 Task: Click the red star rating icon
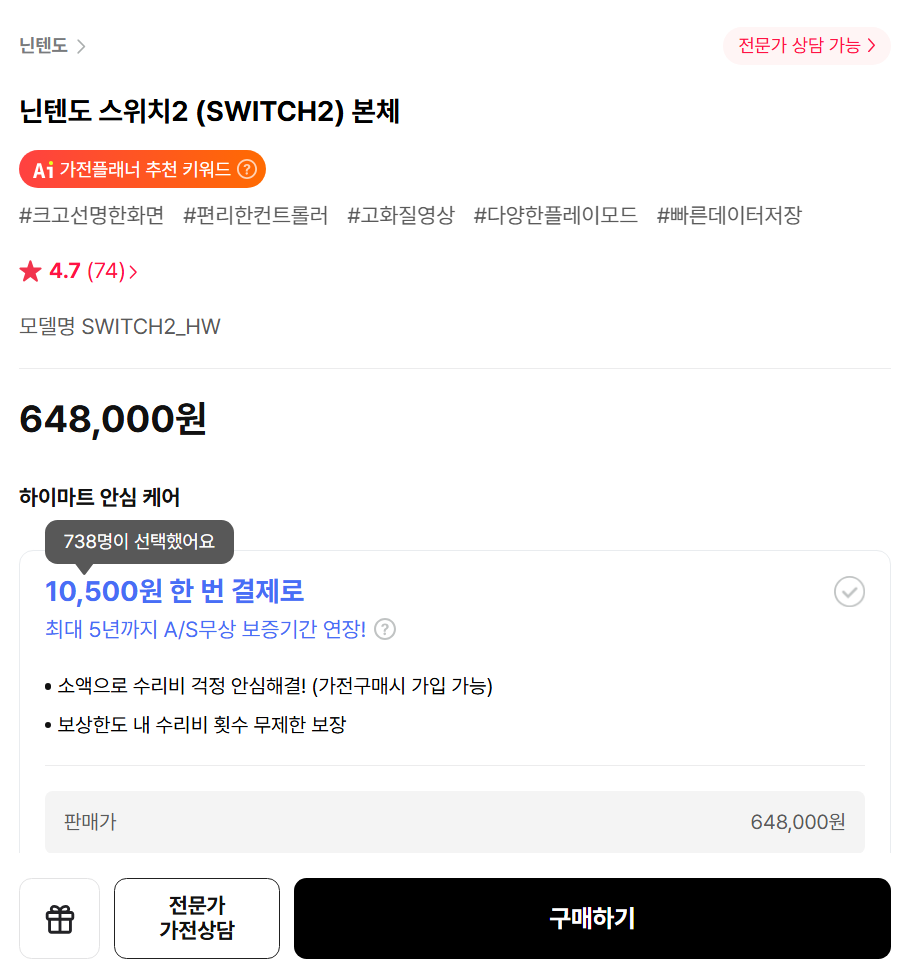pos(30,271)
